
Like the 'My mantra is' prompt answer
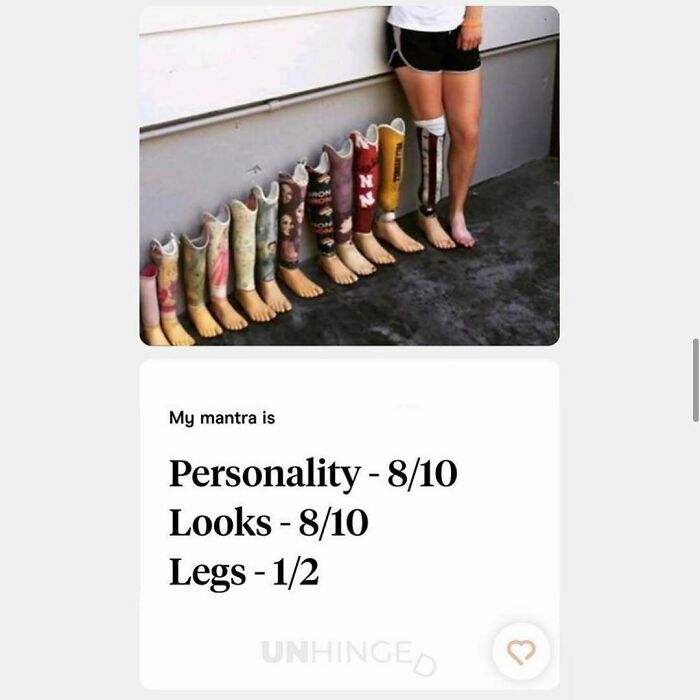tap(521, 652)
